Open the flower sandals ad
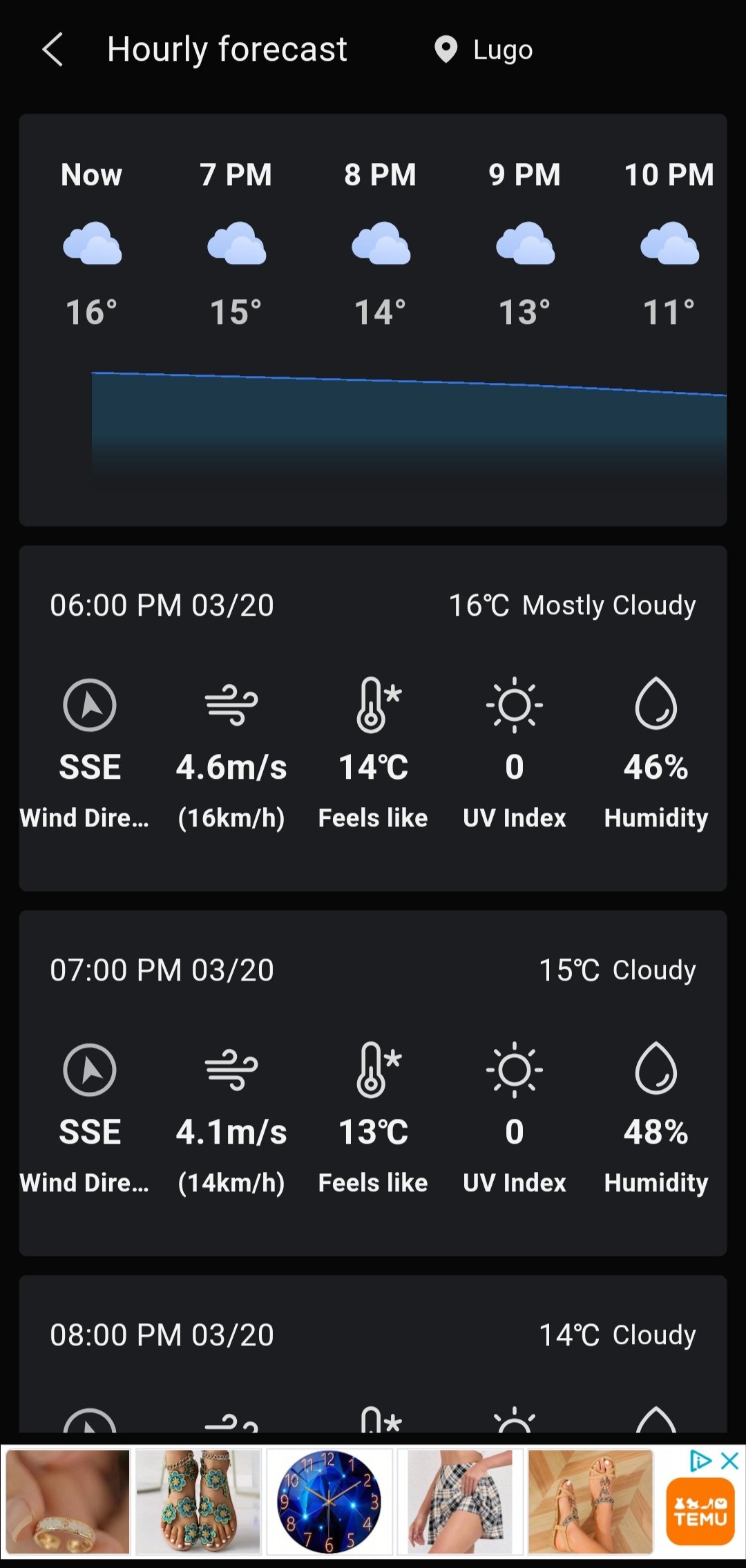The width and height of the screenshot is (746, 1568). pyautogui.click(x=198, y=1502)
